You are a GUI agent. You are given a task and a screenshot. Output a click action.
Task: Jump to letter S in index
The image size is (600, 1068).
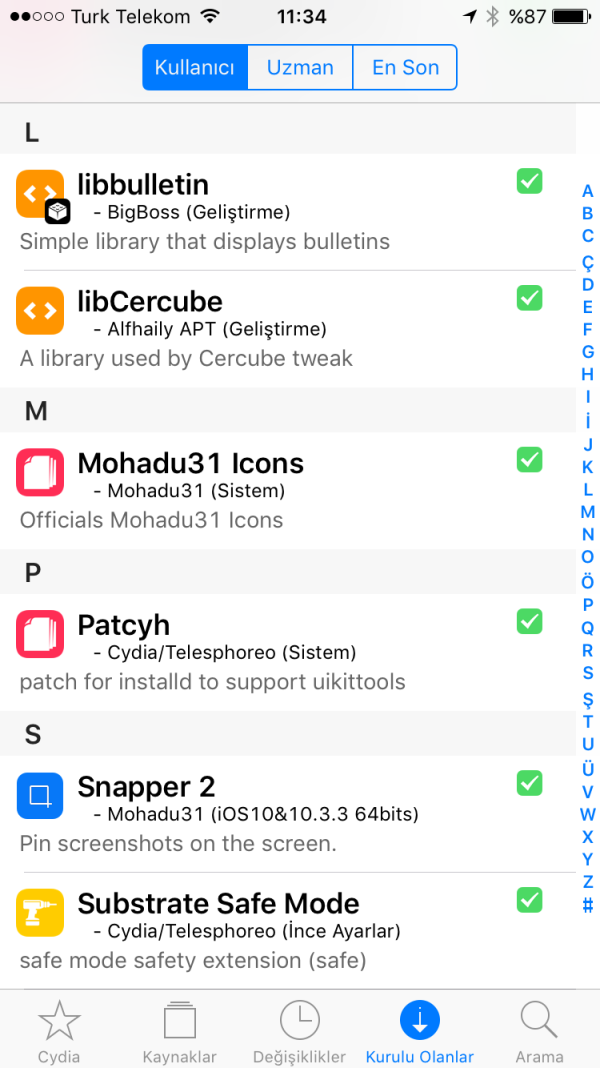(588, 674)
